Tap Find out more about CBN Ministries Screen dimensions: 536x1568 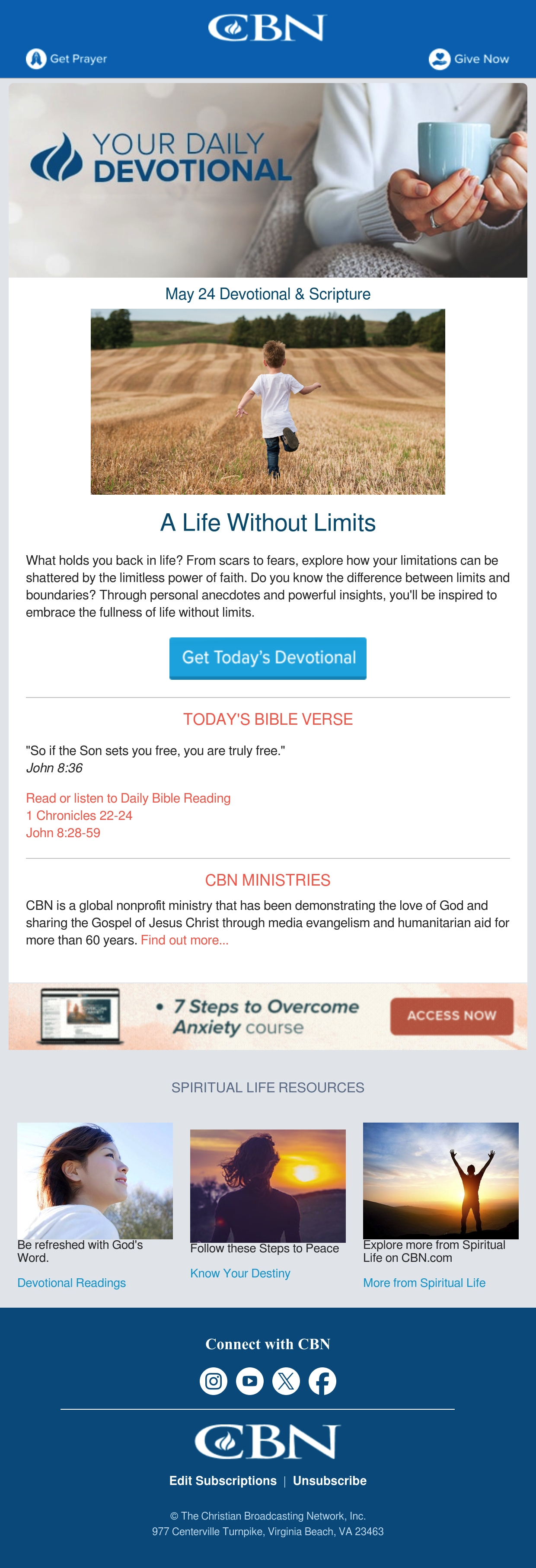184,940
